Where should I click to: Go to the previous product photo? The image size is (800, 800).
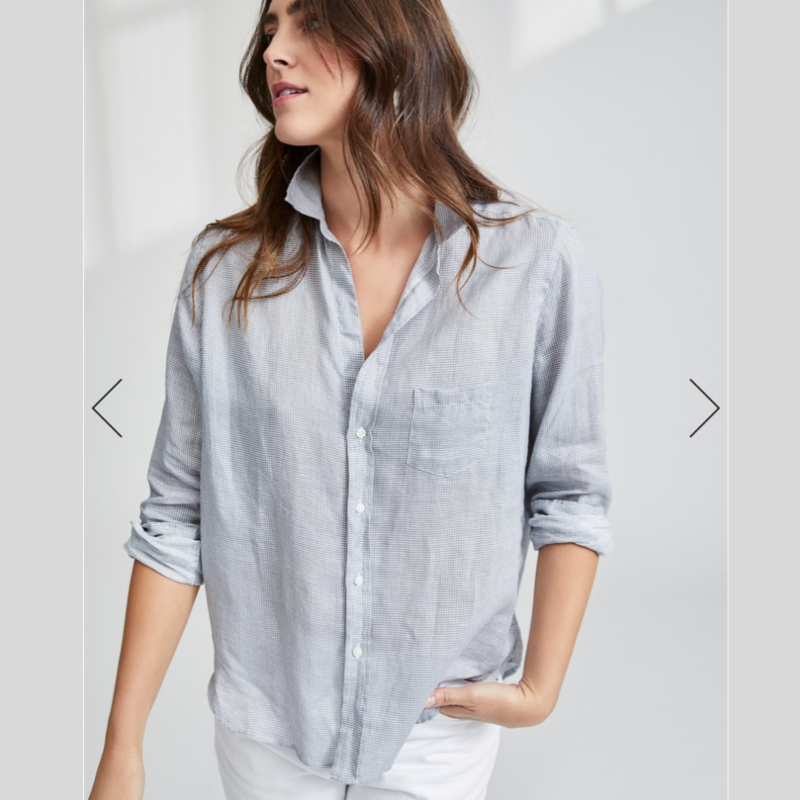[107, 408]
